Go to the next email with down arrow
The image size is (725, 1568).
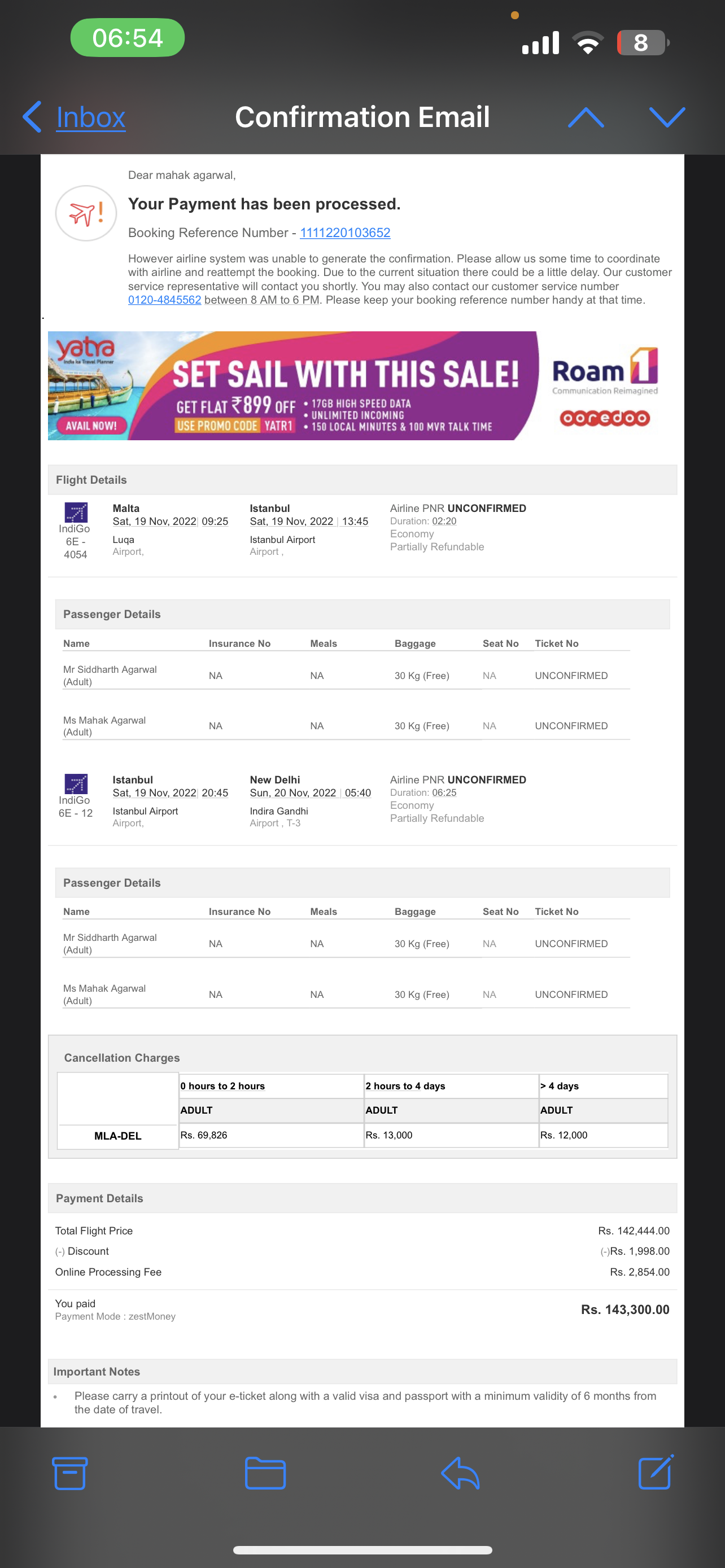tap(667, 117)
